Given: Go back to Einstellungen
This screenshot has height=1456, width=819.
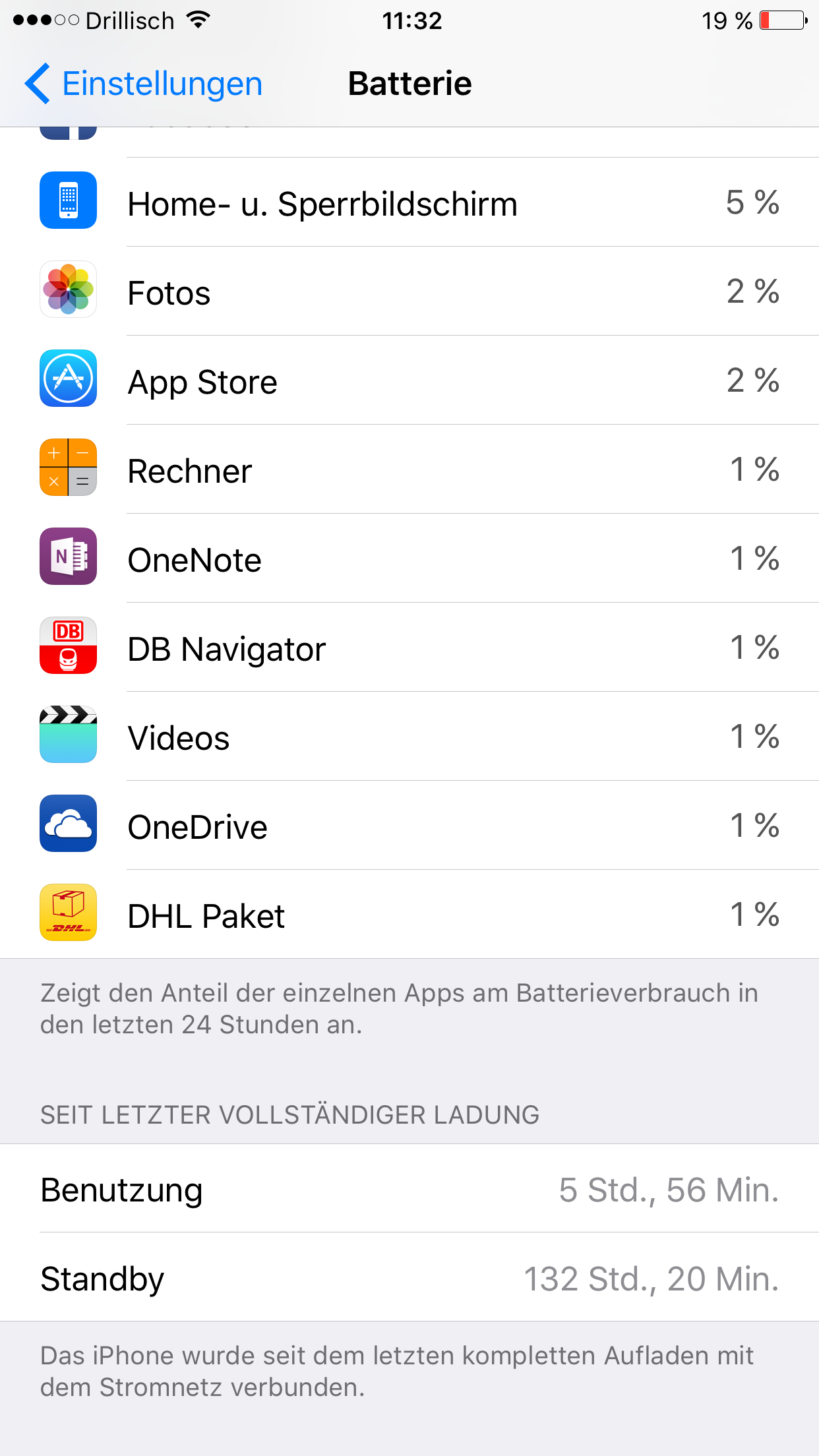Looking at the screenshot, I should pos(144,84).
